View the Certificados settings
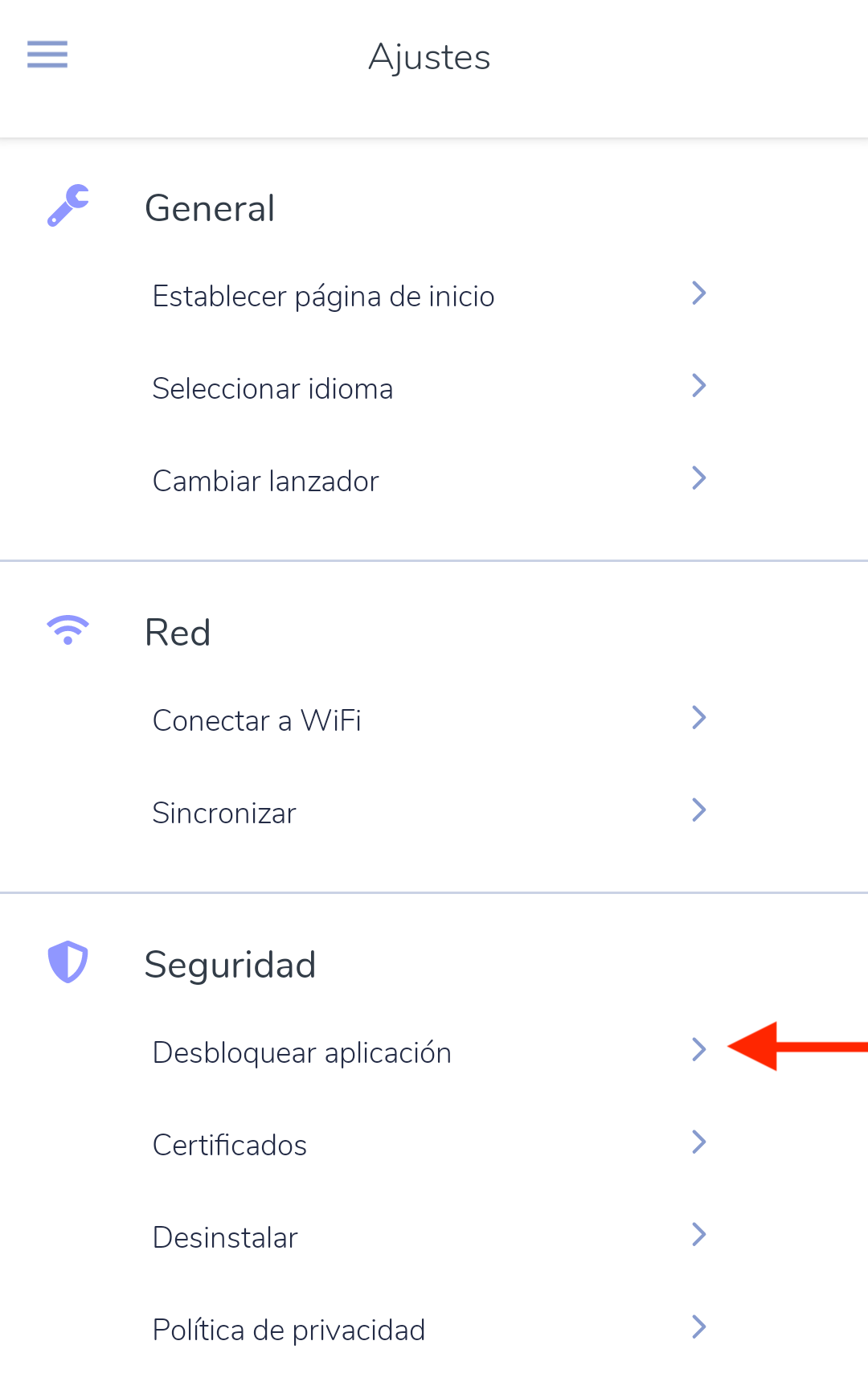Viewport: 868px width, 1386px height. click(x=230, y=1145)
